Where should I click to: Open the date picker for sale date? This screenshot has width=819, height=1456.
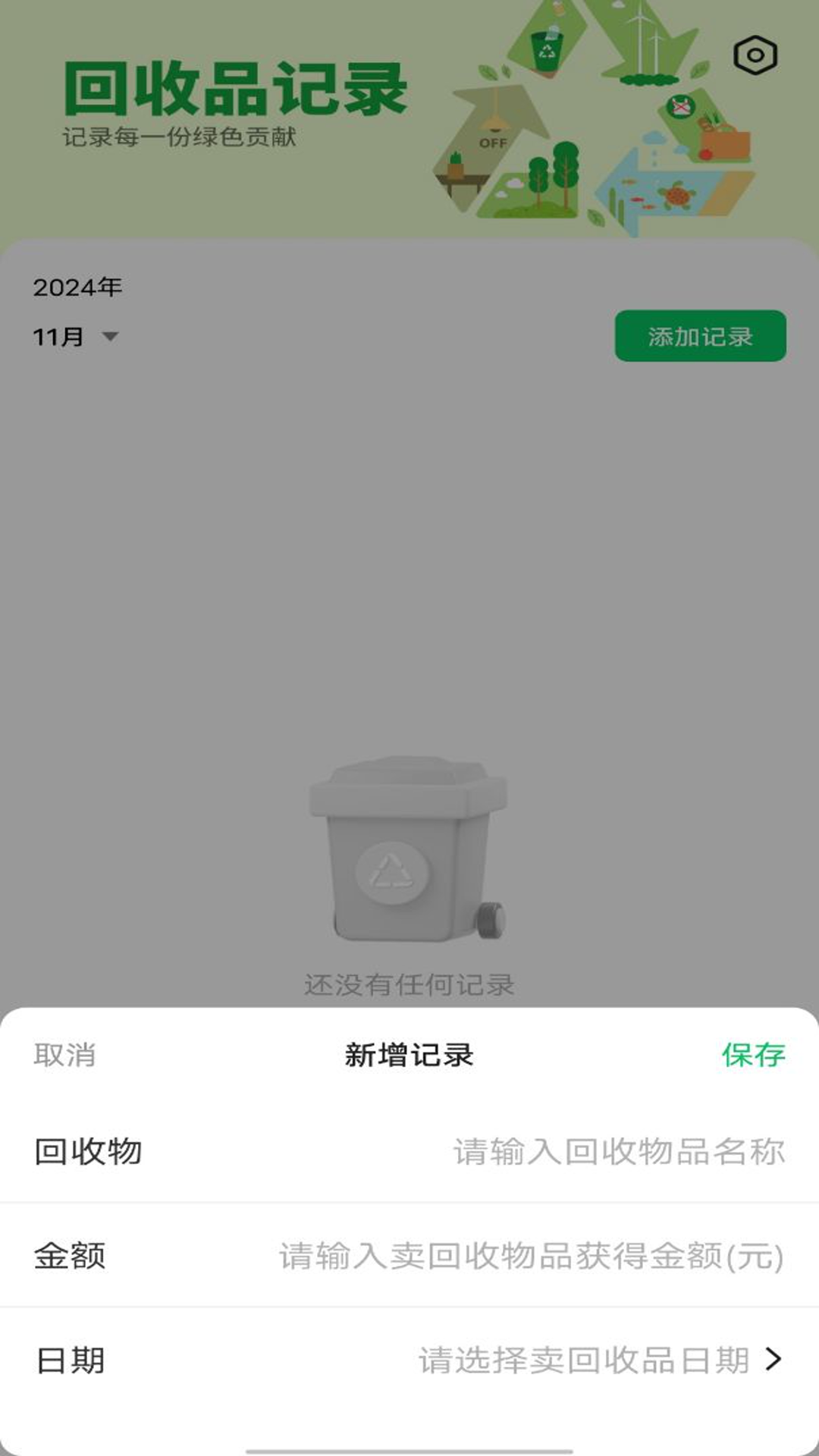[x=599, y=1360]
